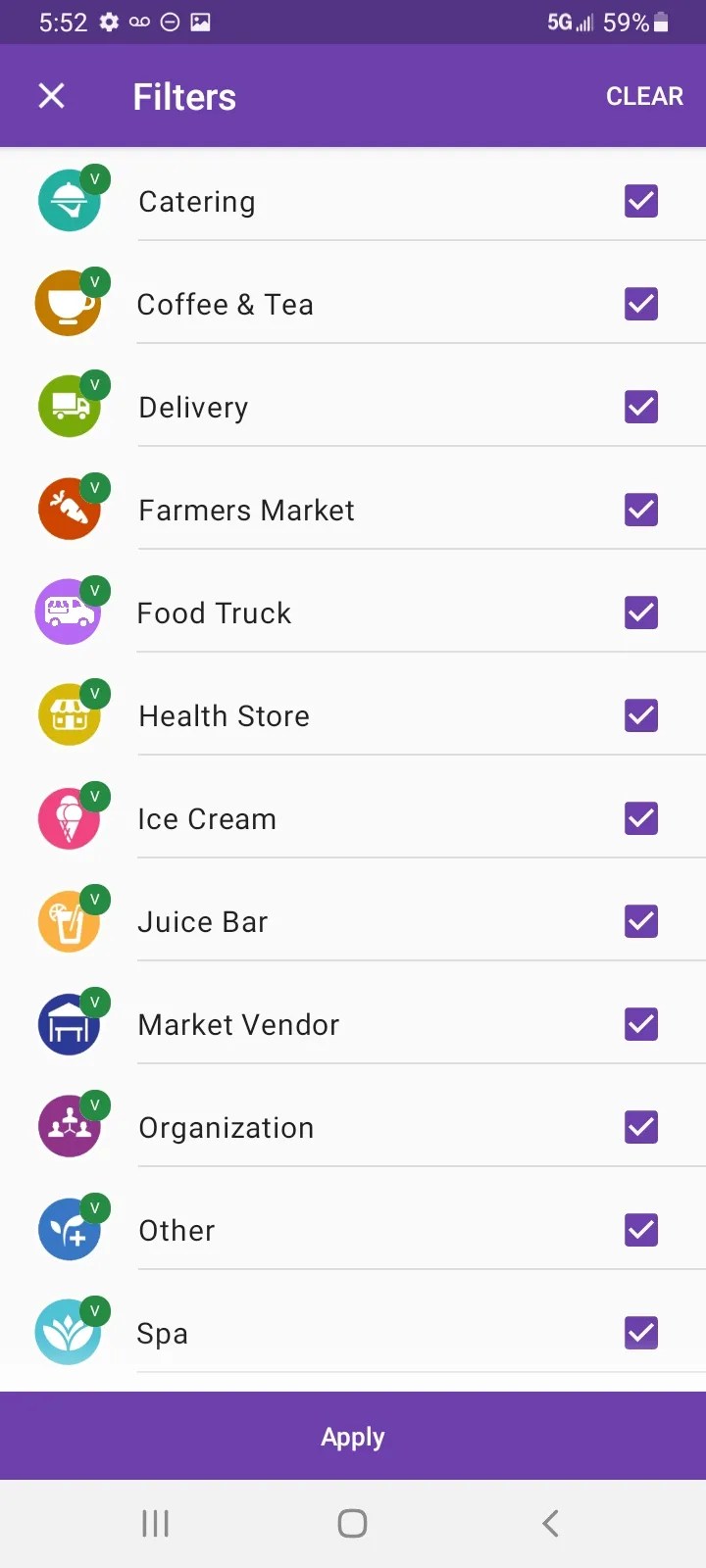Image resolution: width=706 pixels, height=1568 pixels.
Task: Click CLEAR to reset filters
Action: (644, 95)
